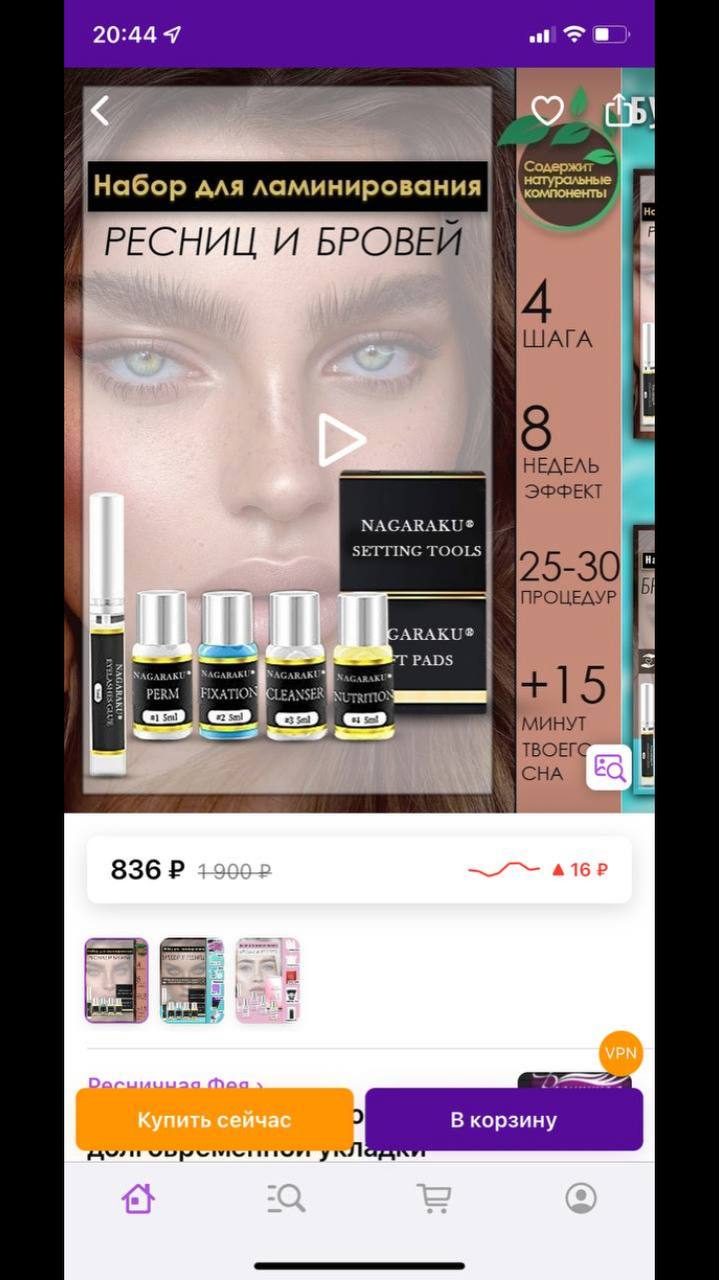Image resolution: width=719 pixels, height=1280 pixels.
Task: Open the price history graph
Action: (538, 870)
